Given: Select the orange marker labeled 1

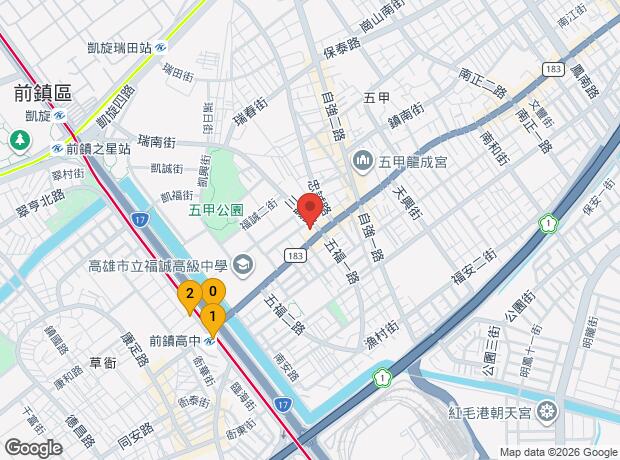Looking at the screenshot, I should pyautogui.click(x=212, y=318).
